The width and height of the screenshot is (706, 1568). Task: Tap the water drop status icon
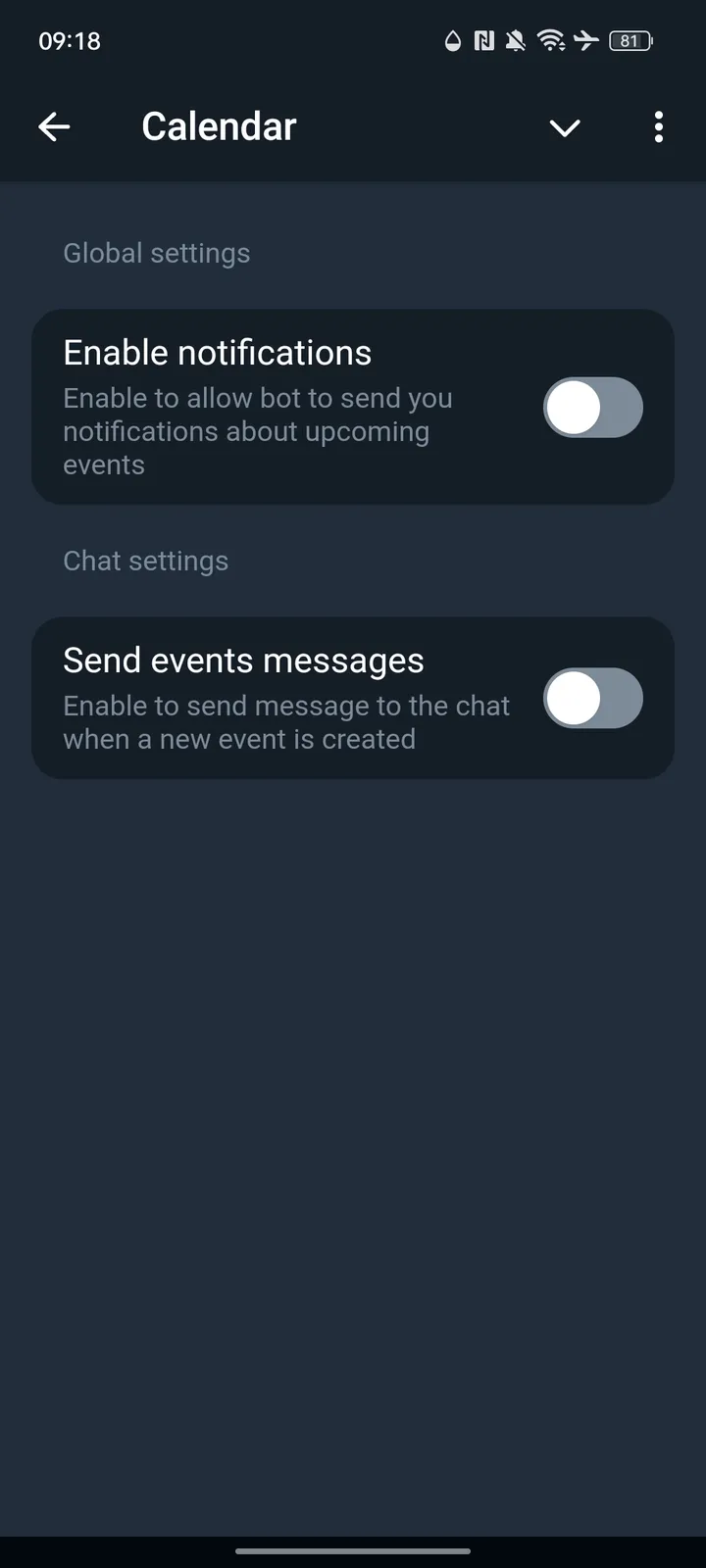tap(451, 40)
